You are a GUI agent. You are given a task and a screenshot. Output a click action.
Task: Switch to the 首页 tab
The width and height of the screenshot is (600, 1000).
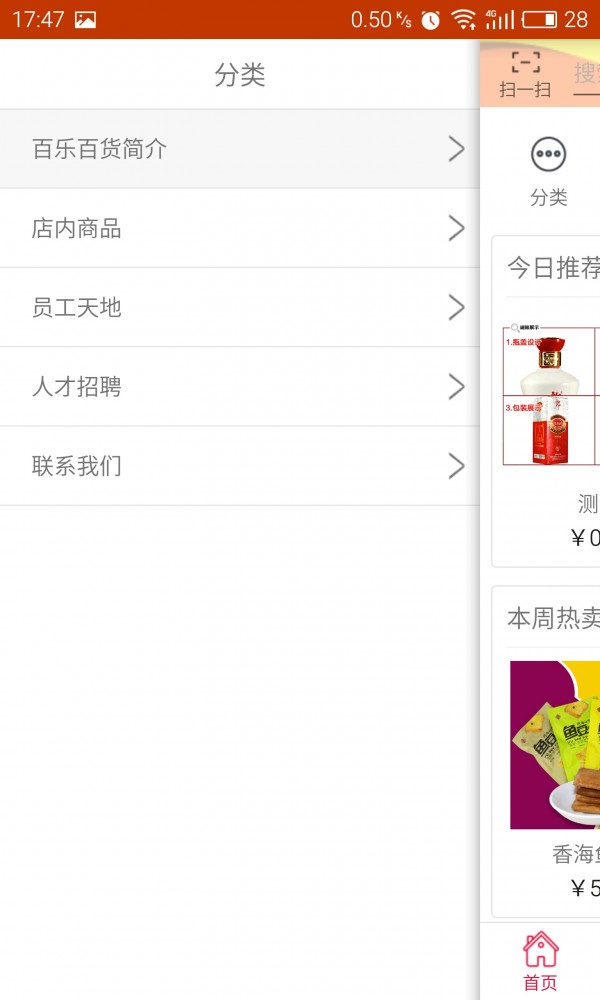coord(540,960)
